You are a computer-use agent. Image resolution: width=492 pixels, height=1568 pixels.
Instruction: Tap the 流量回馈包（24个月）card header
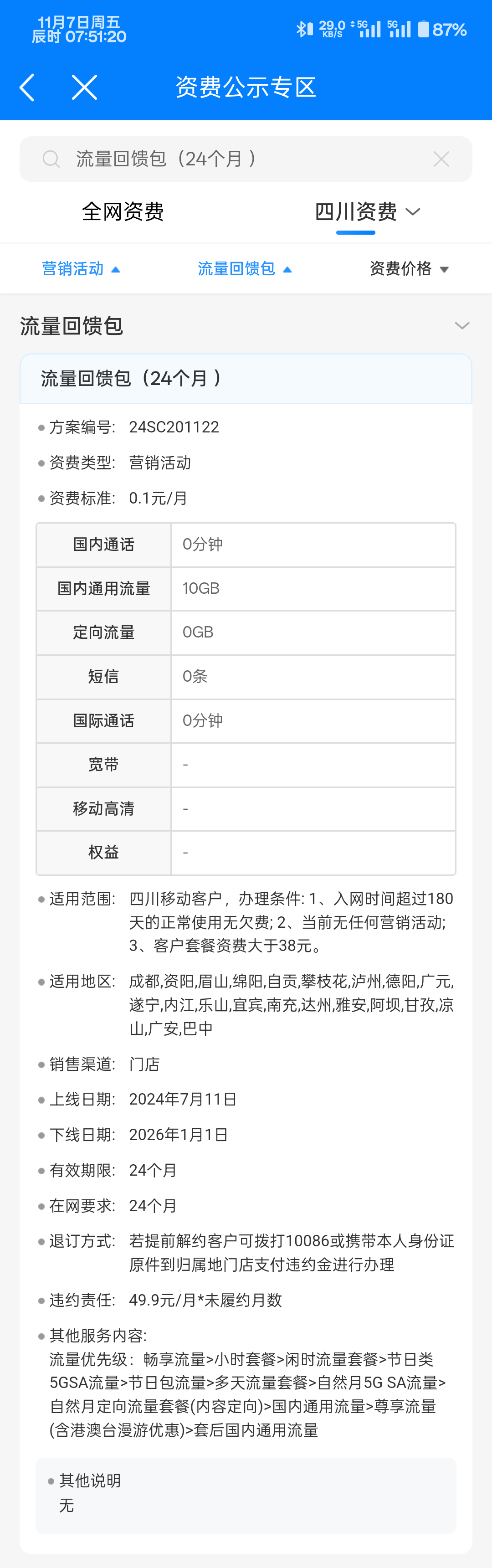pyautogui.click(x=246, y=379)
